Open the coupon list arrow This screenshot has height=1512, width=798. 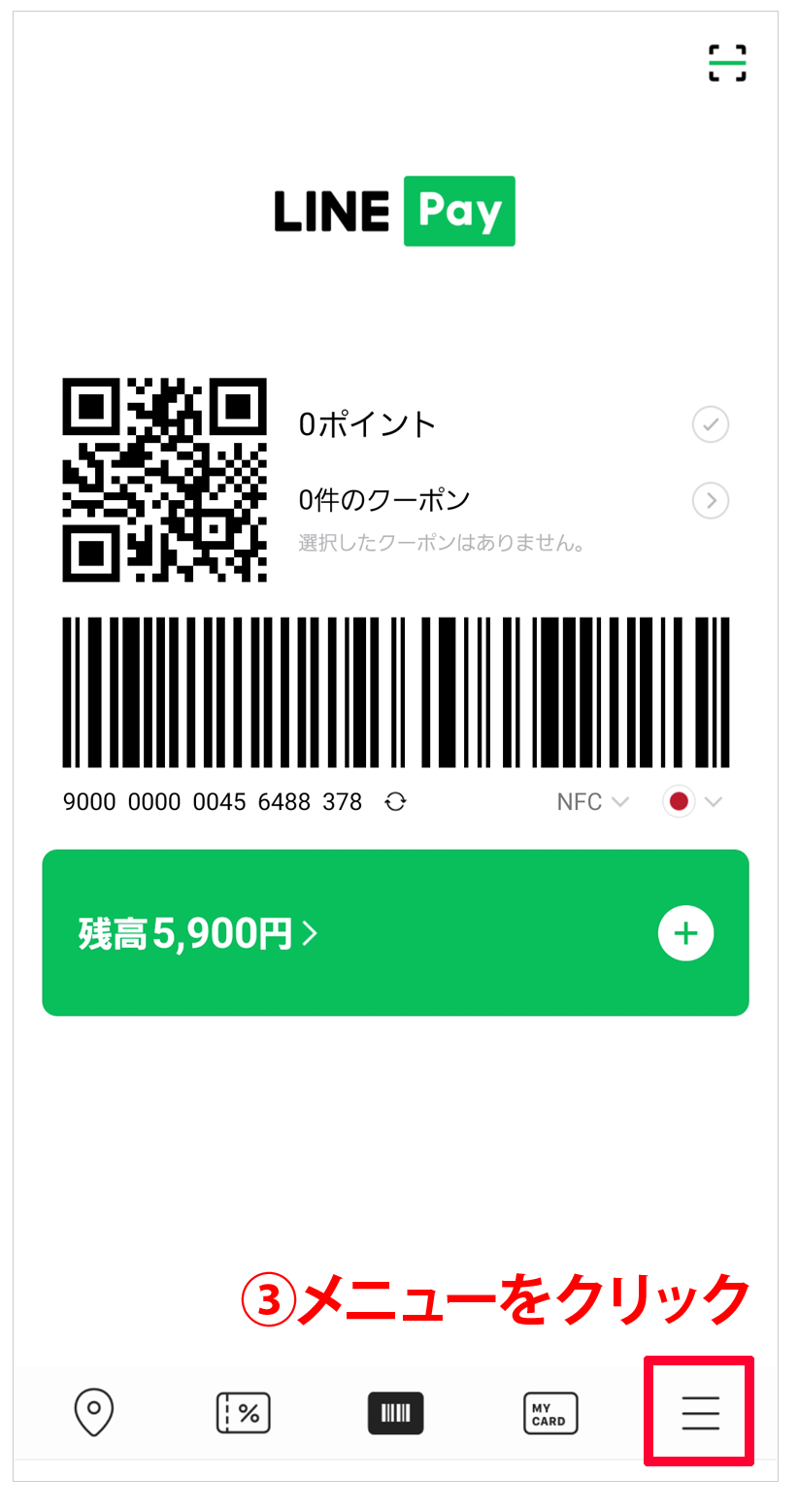[711, 500]
